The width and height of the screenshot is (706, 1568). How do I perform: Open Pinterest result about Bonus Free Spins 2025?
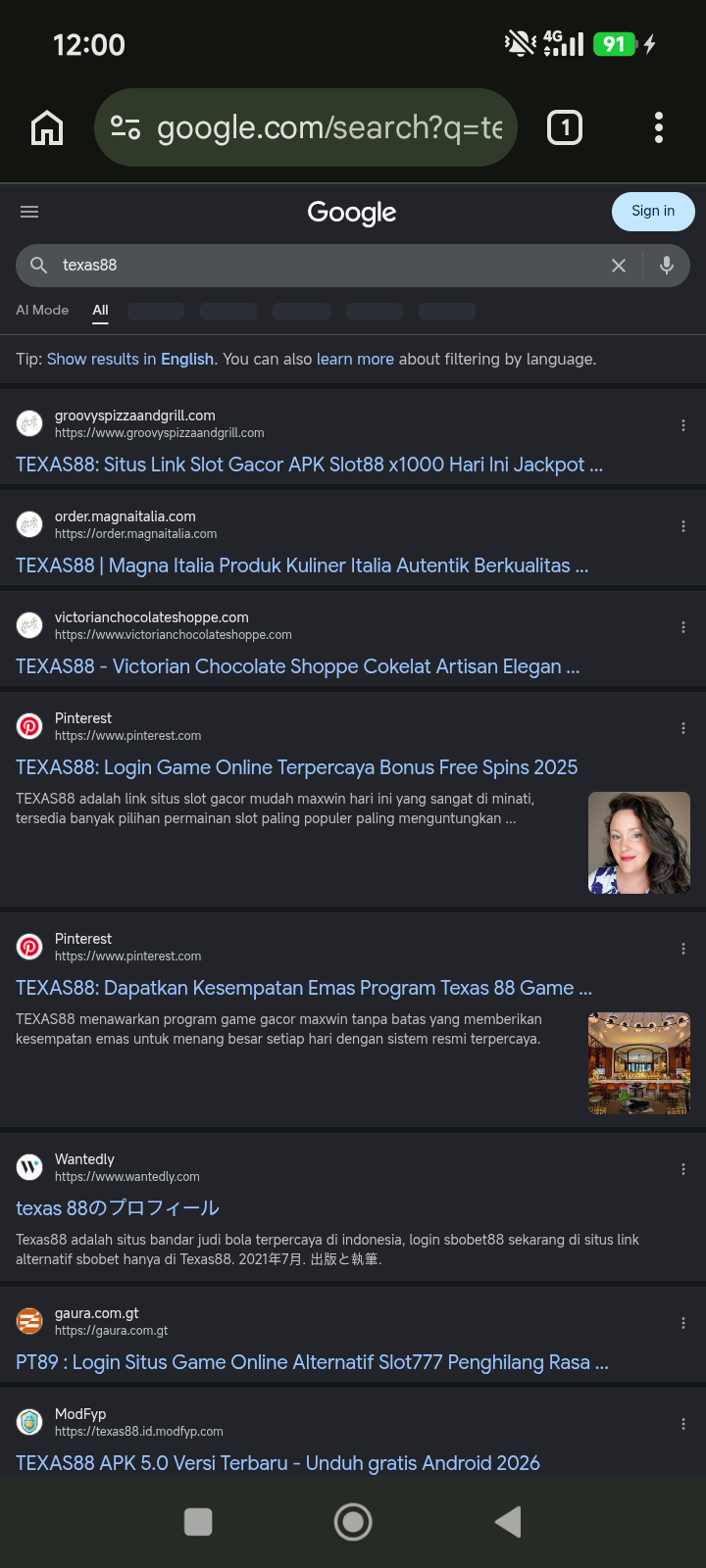click(x=296, y=767)
